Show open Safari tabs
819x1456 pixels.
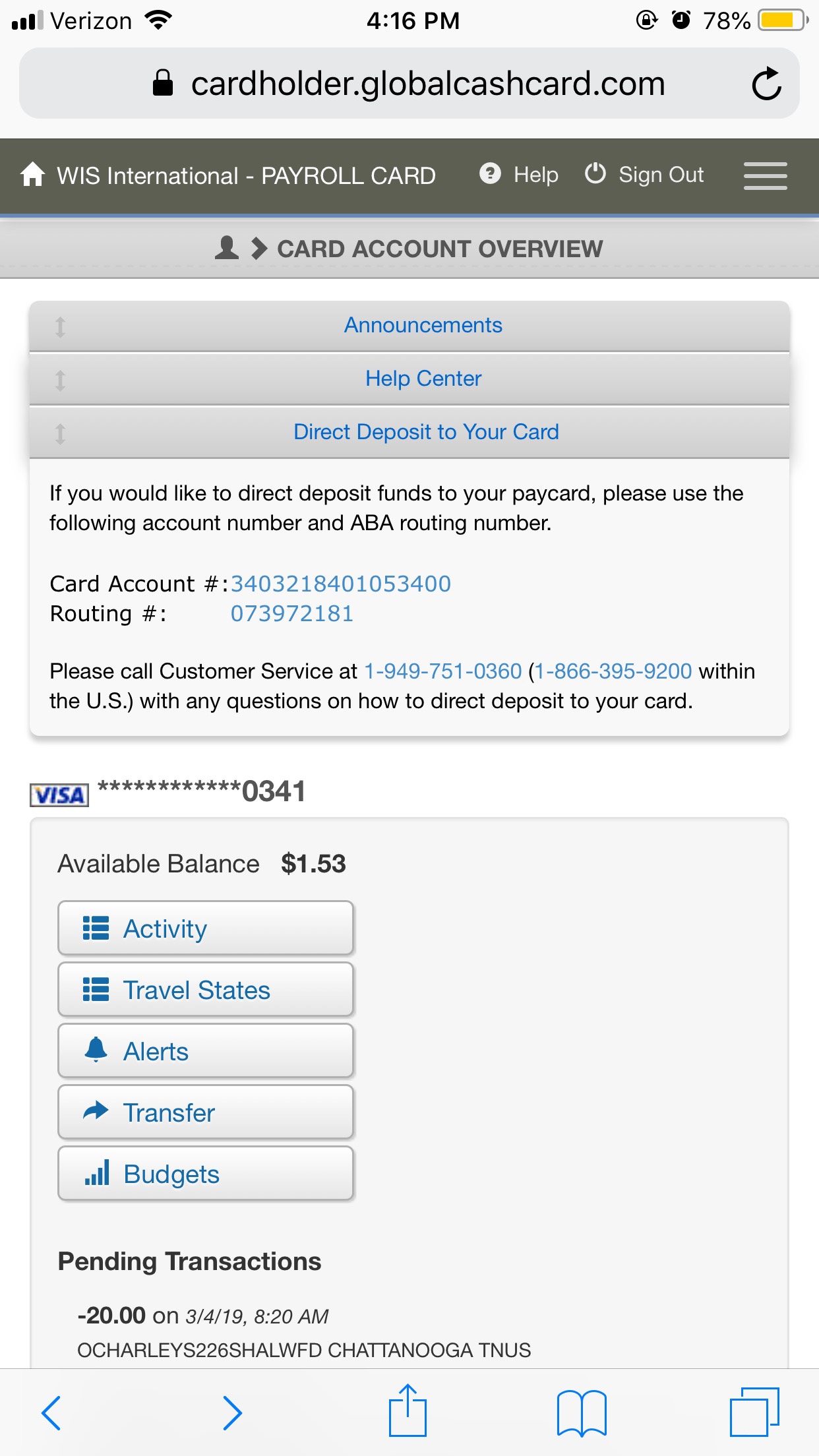click(754, 1412)
